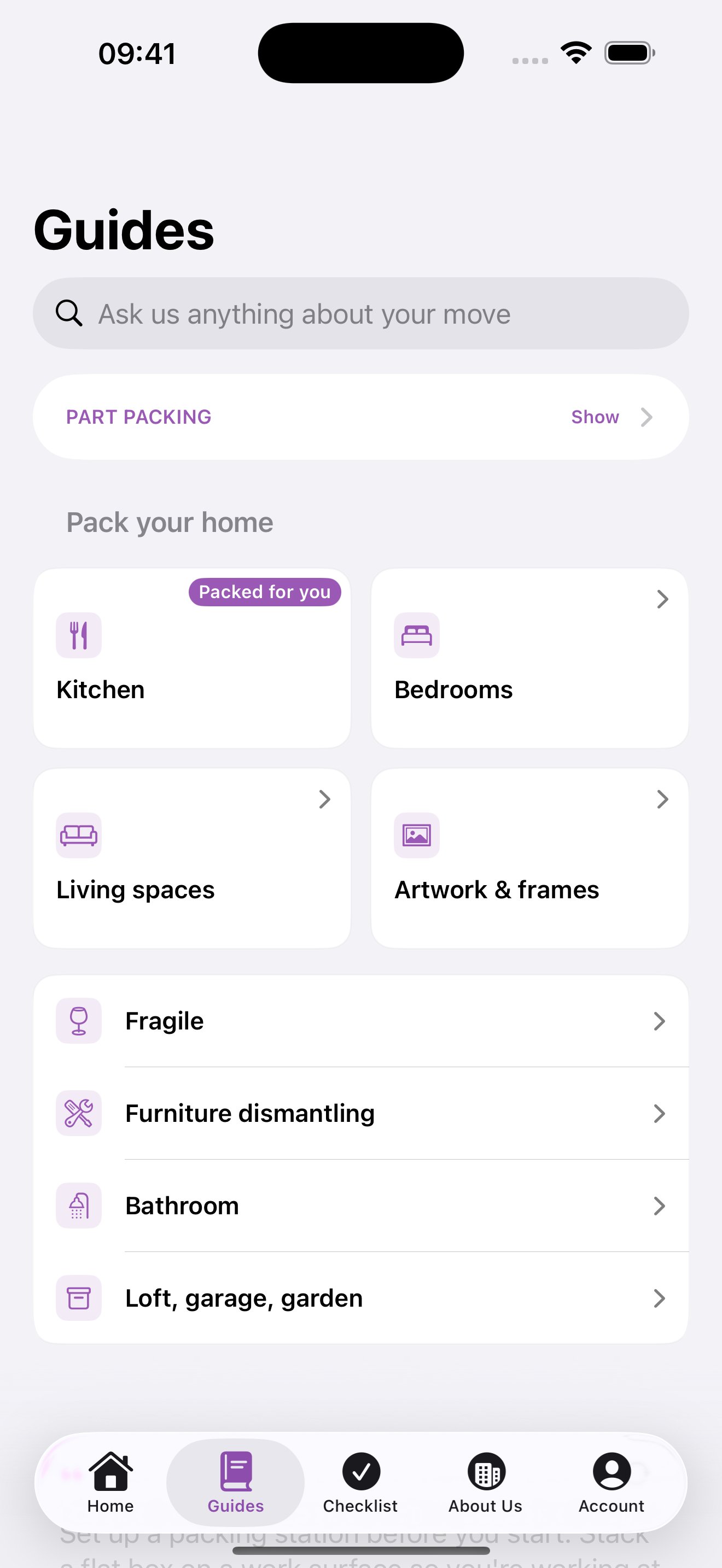Click the Show link
The image size is (722, 1568).
pyautogui.click(x=595, y=417)
